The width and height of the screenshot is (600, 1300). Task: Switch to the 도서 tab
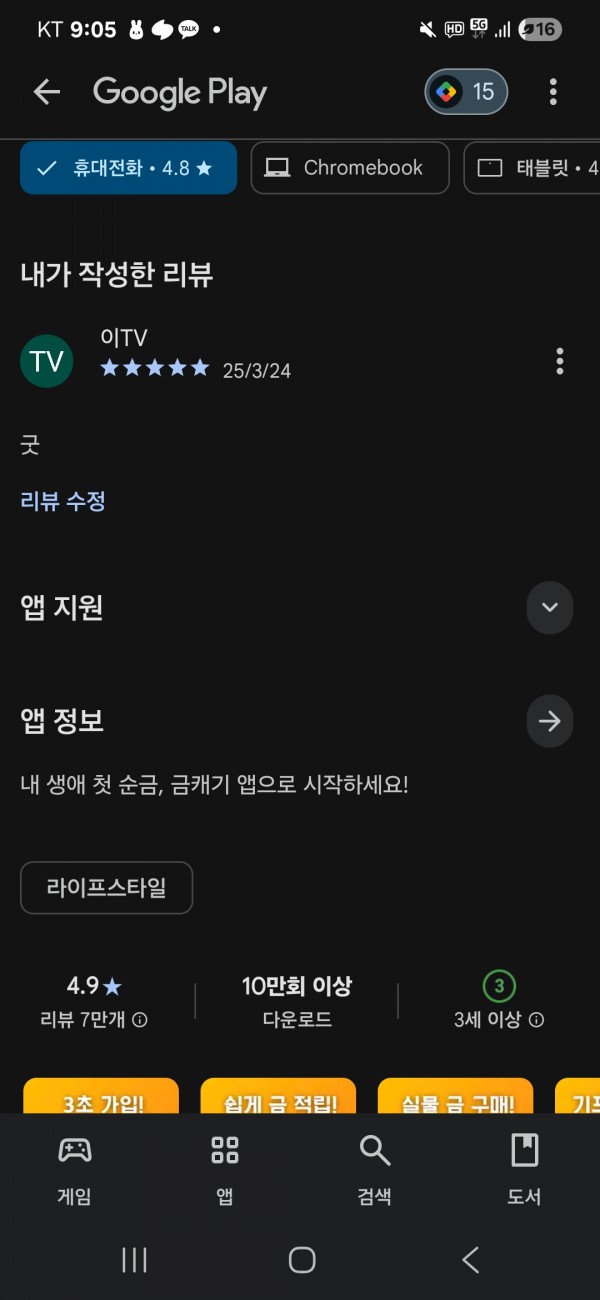[525, 1169]
